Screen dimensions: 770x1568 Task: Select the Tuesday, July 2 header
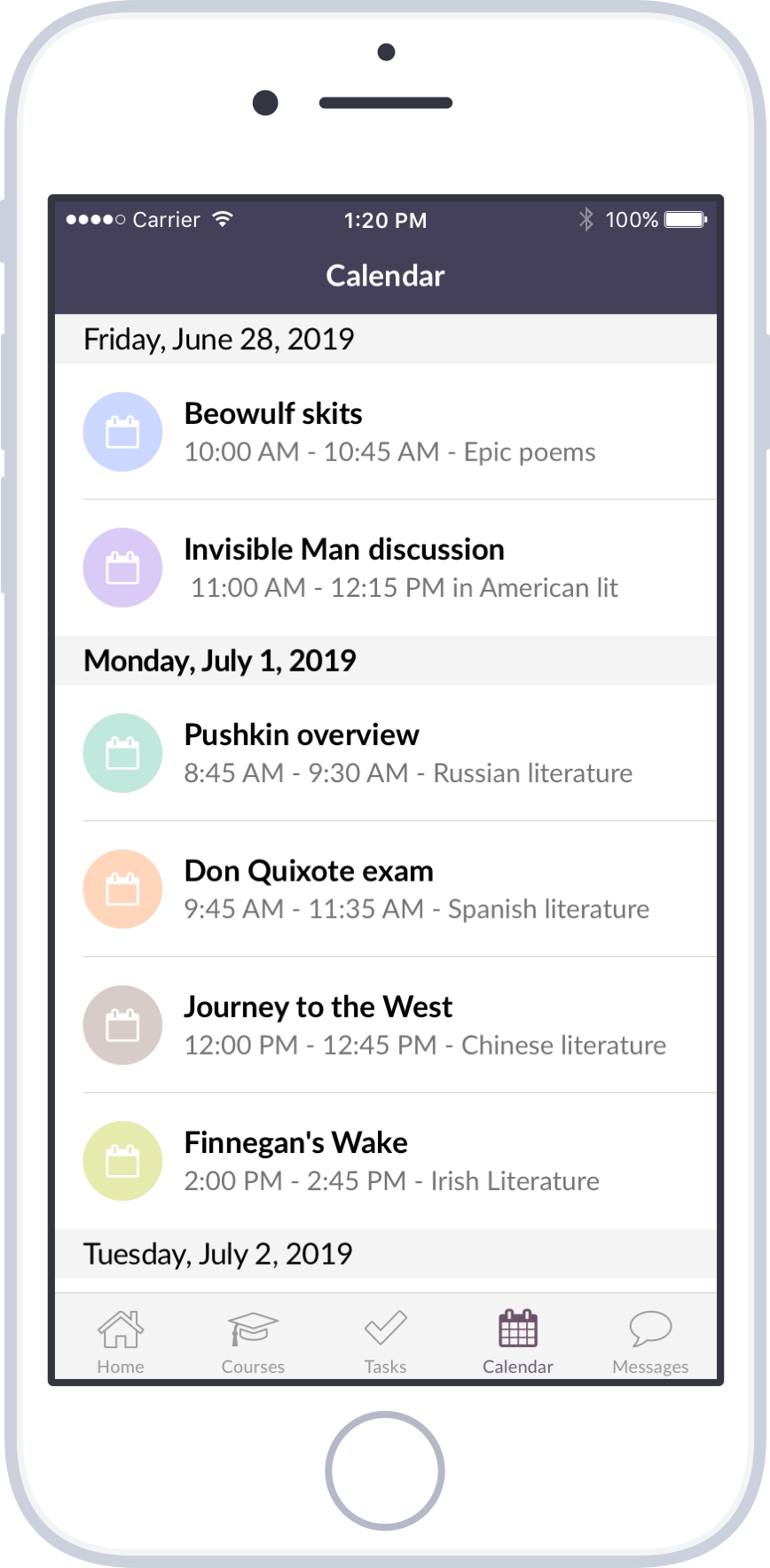(x=217, y=1253)
